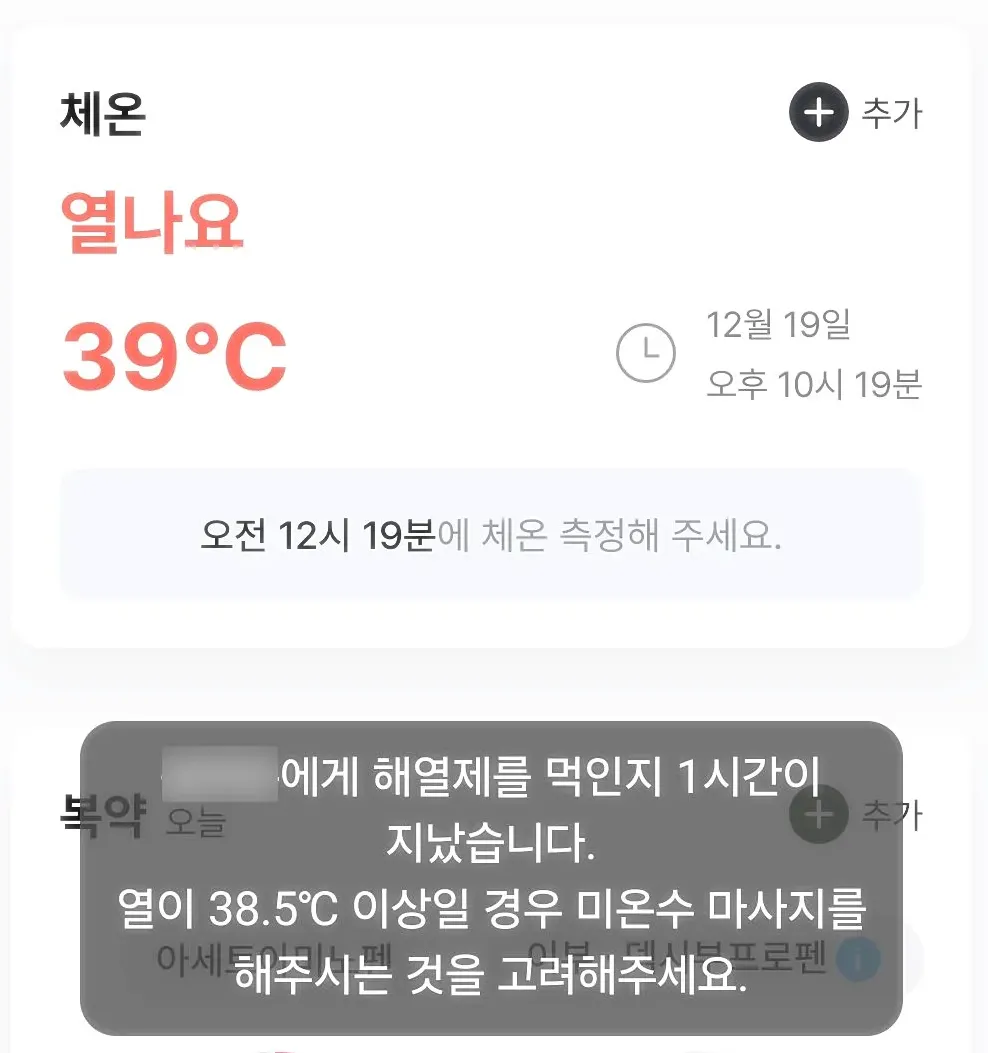Tap the 추가 icon to add medication record

[x=817, y=815]
